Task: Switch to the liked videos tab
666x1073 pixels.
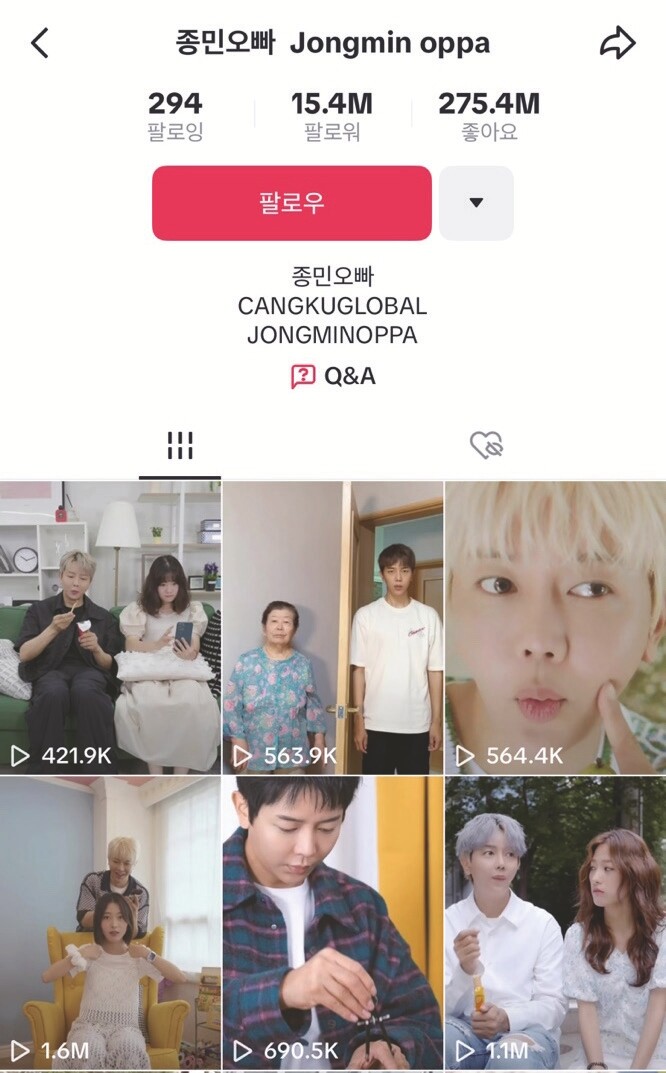Action: [486, 446]
